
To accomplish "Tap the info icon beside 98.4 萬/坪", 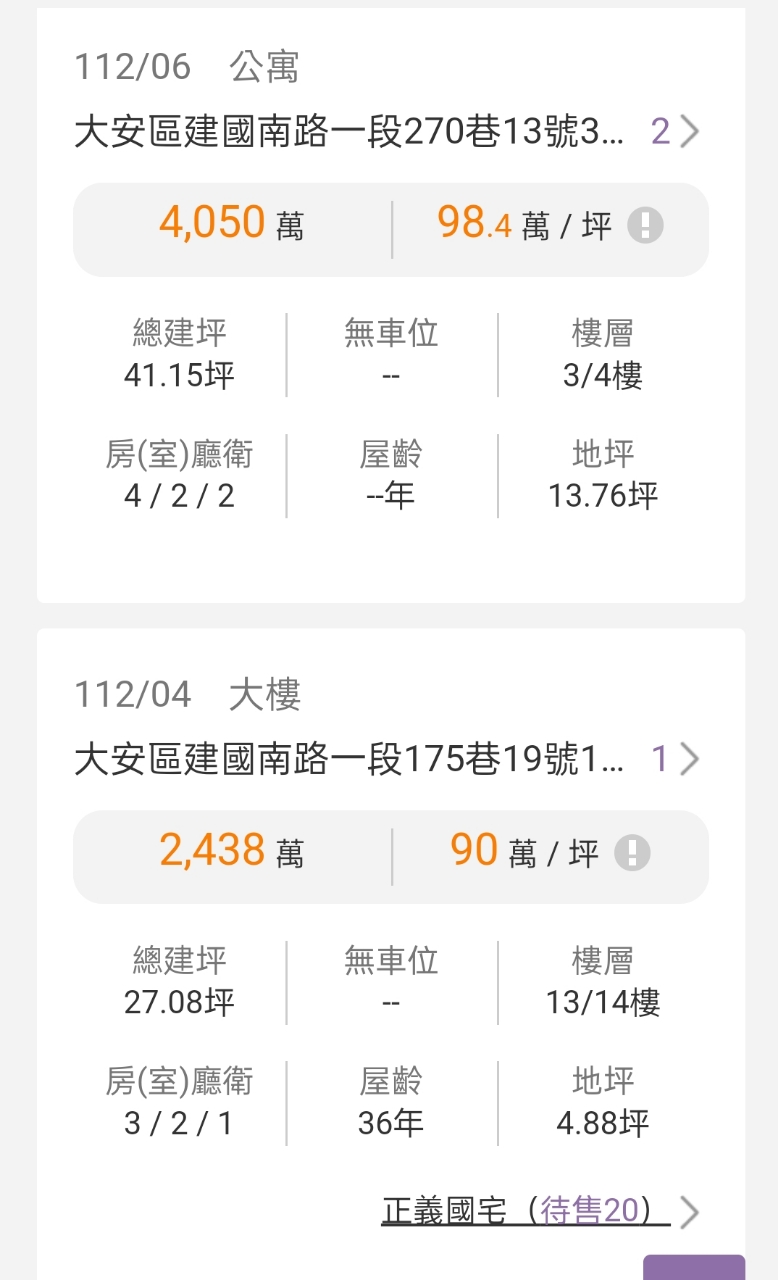I will pos(645,225).
